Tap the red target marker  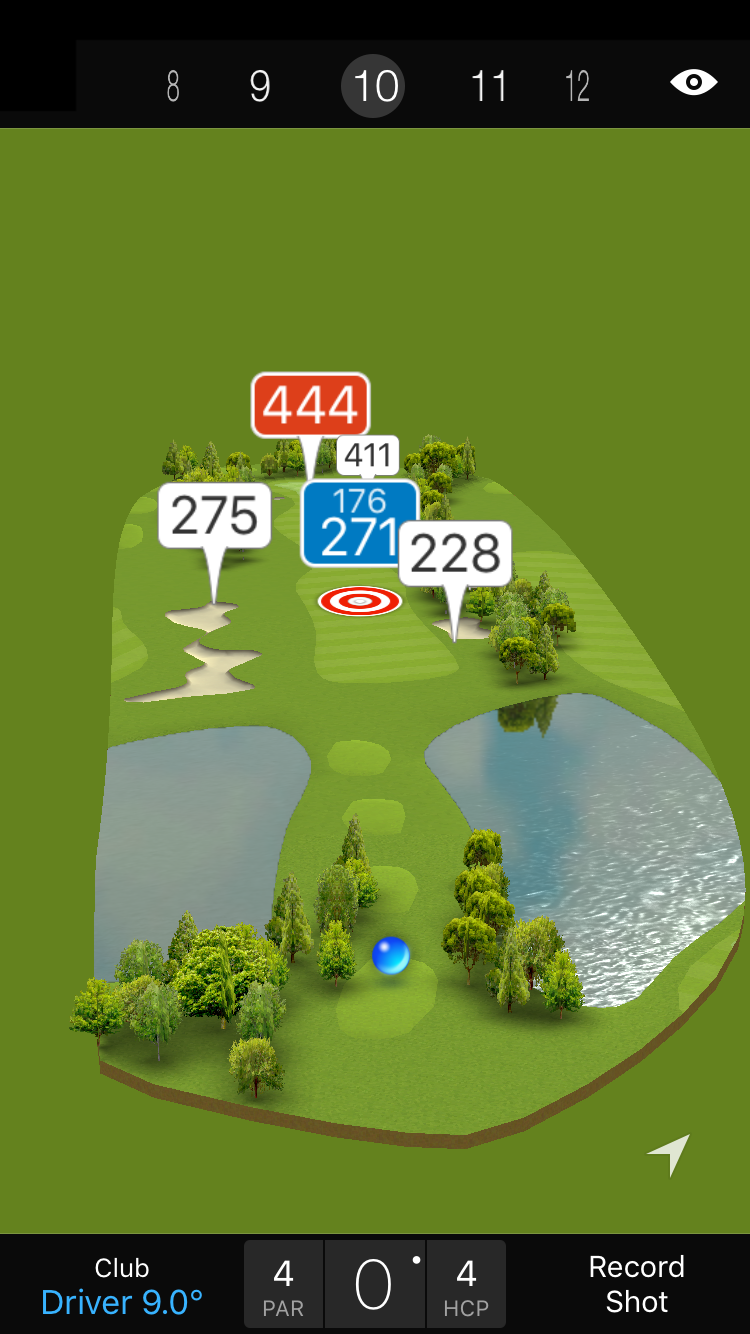click(x=360, y=601)
